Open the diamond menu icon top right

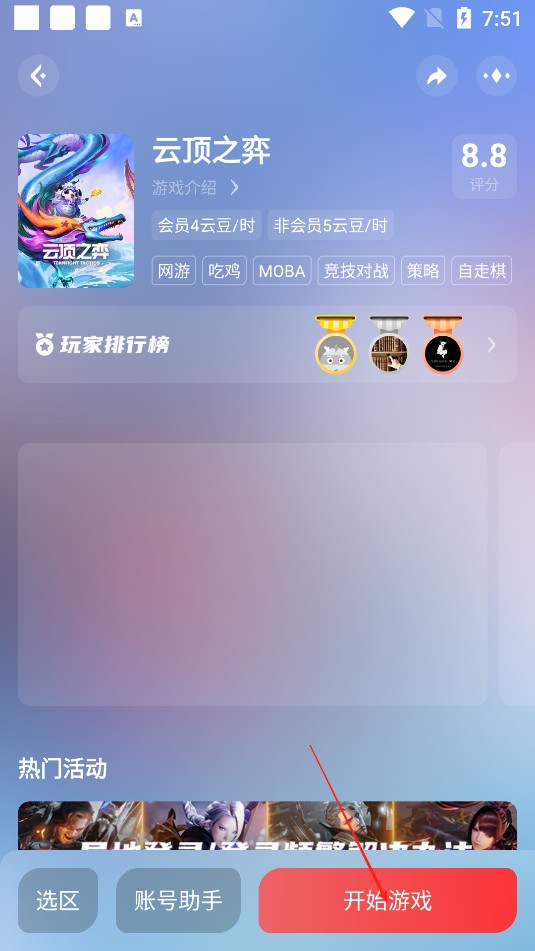pos(496,76)
